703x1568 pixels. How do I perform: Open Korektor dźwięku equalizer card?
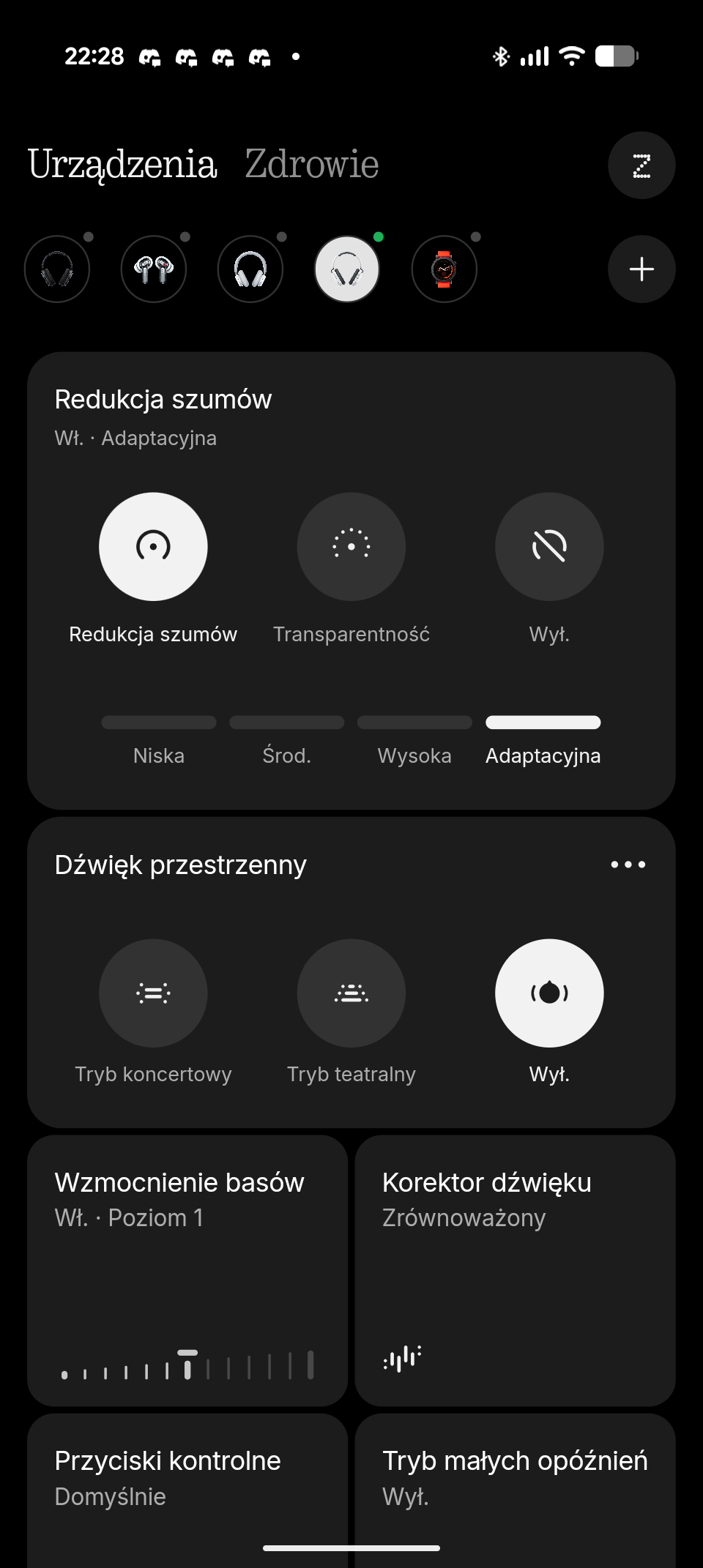pos(515,1270)
